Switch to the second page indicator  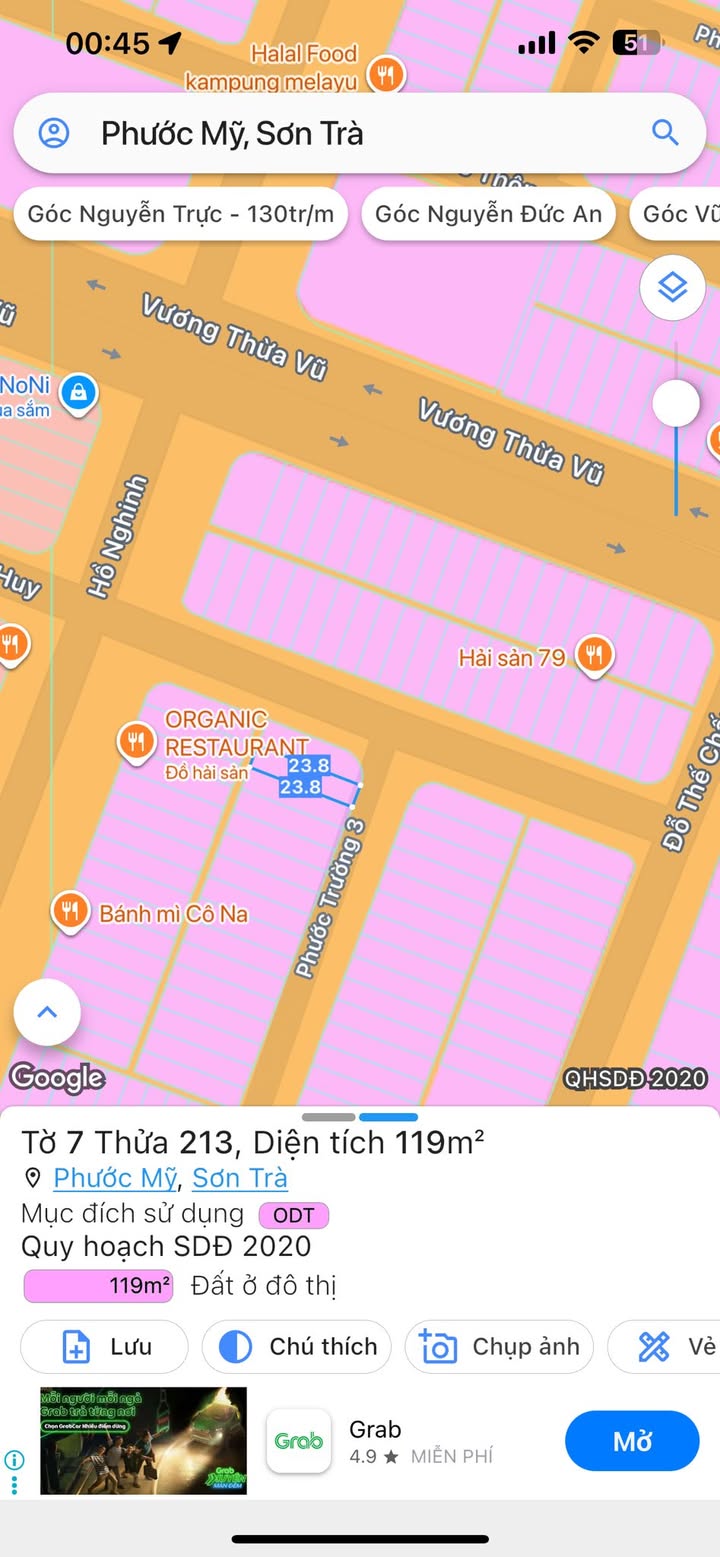click(388, 1117)
